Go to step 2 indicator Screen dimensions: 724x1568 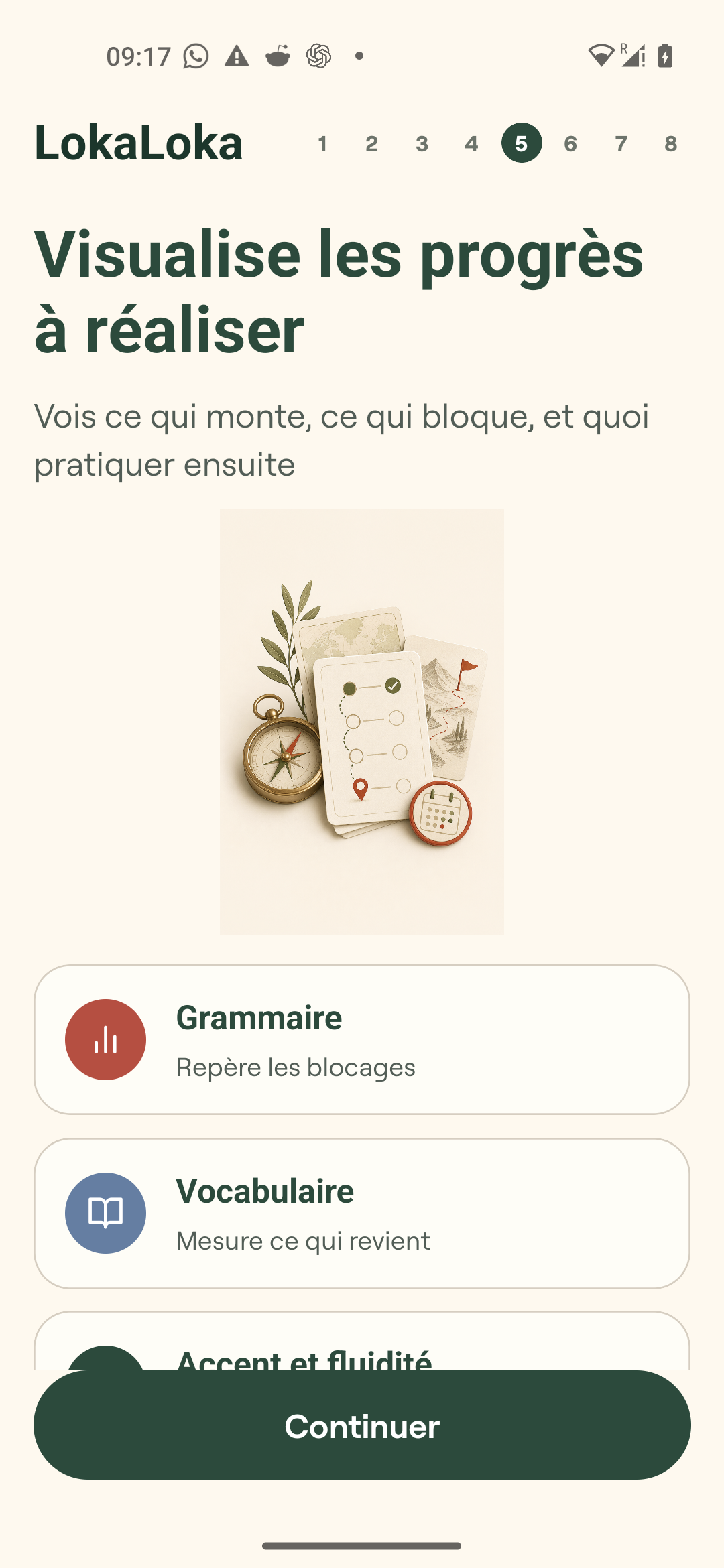(x=372, y=143)
